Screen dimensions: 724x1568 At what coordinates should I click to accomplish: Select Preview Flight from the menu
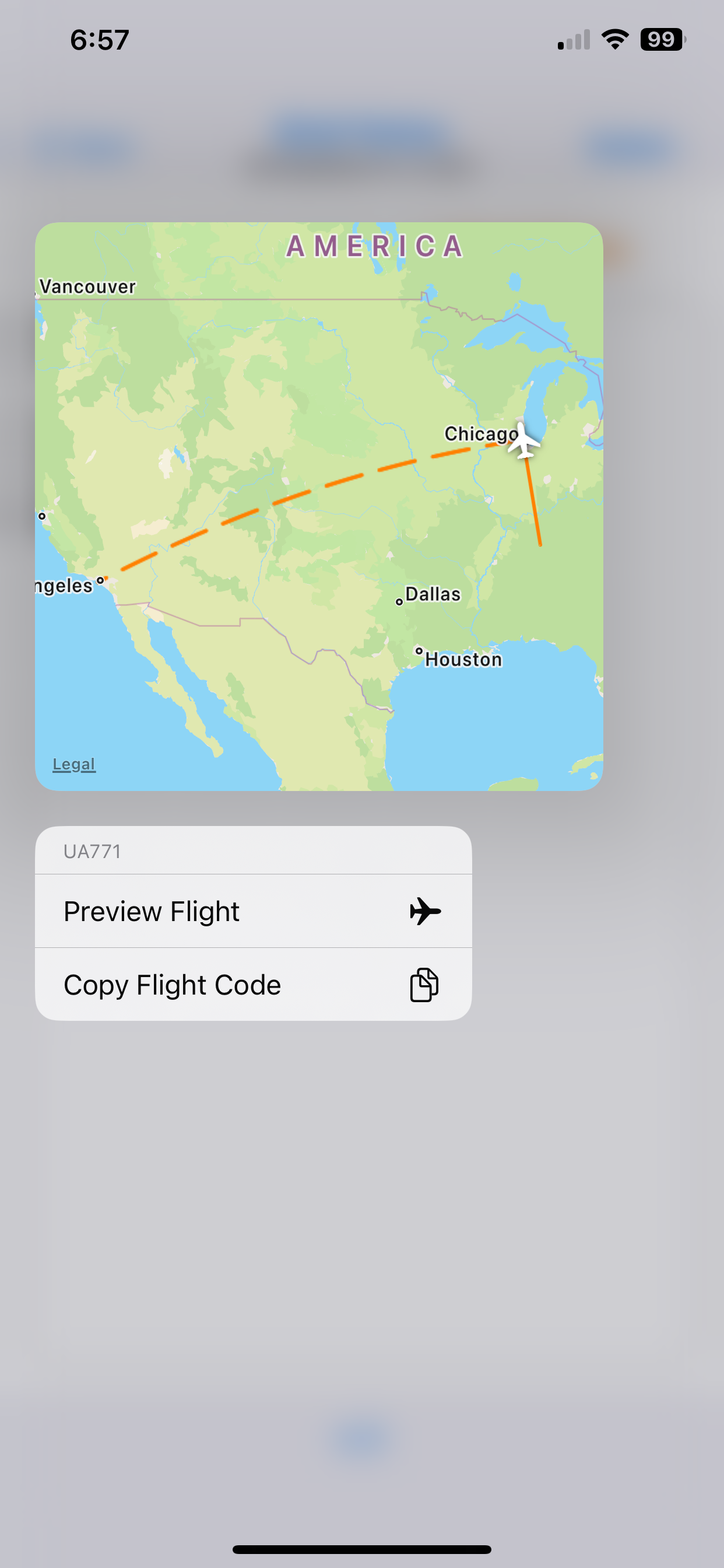coord(252,911)
